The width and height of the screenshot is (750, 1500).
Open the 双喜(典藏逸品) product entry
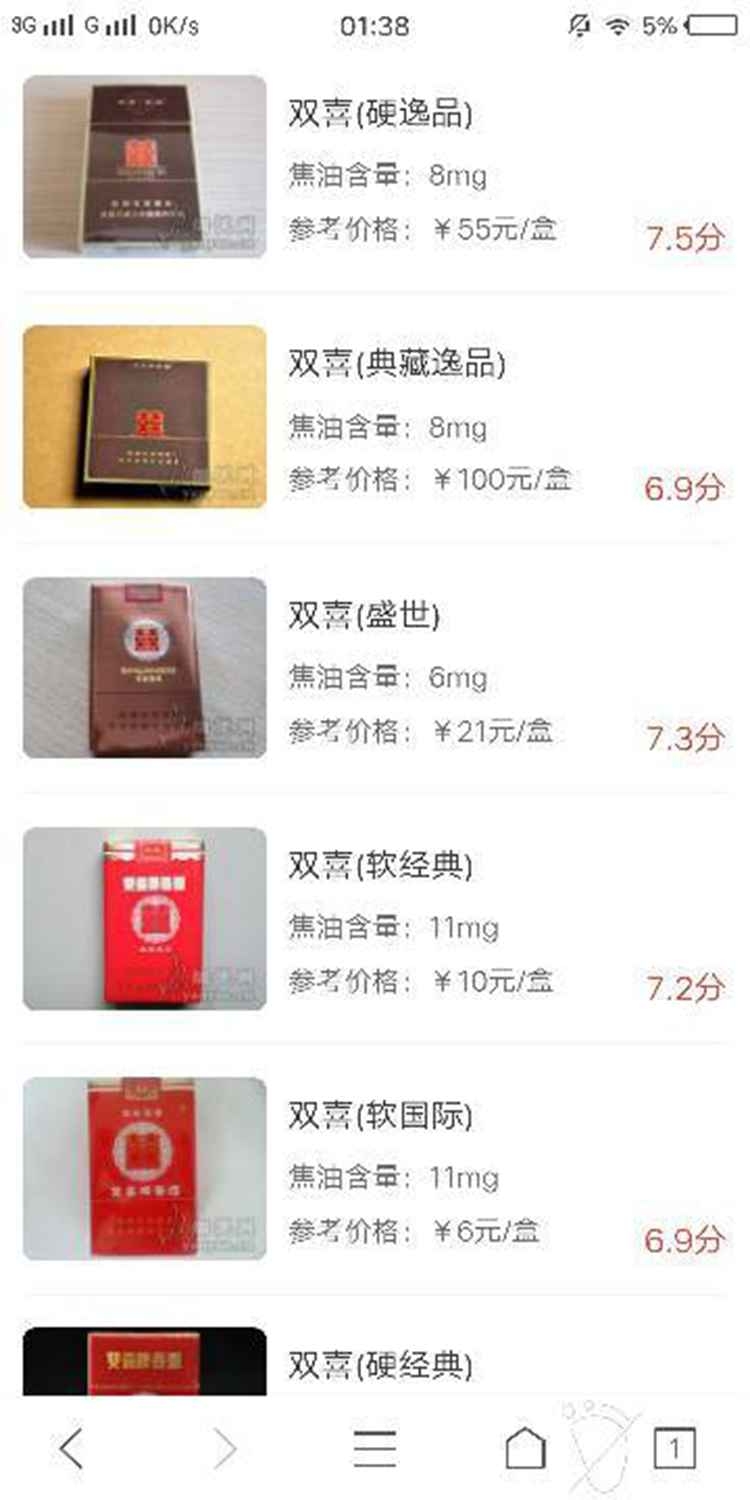coord(396,364)
